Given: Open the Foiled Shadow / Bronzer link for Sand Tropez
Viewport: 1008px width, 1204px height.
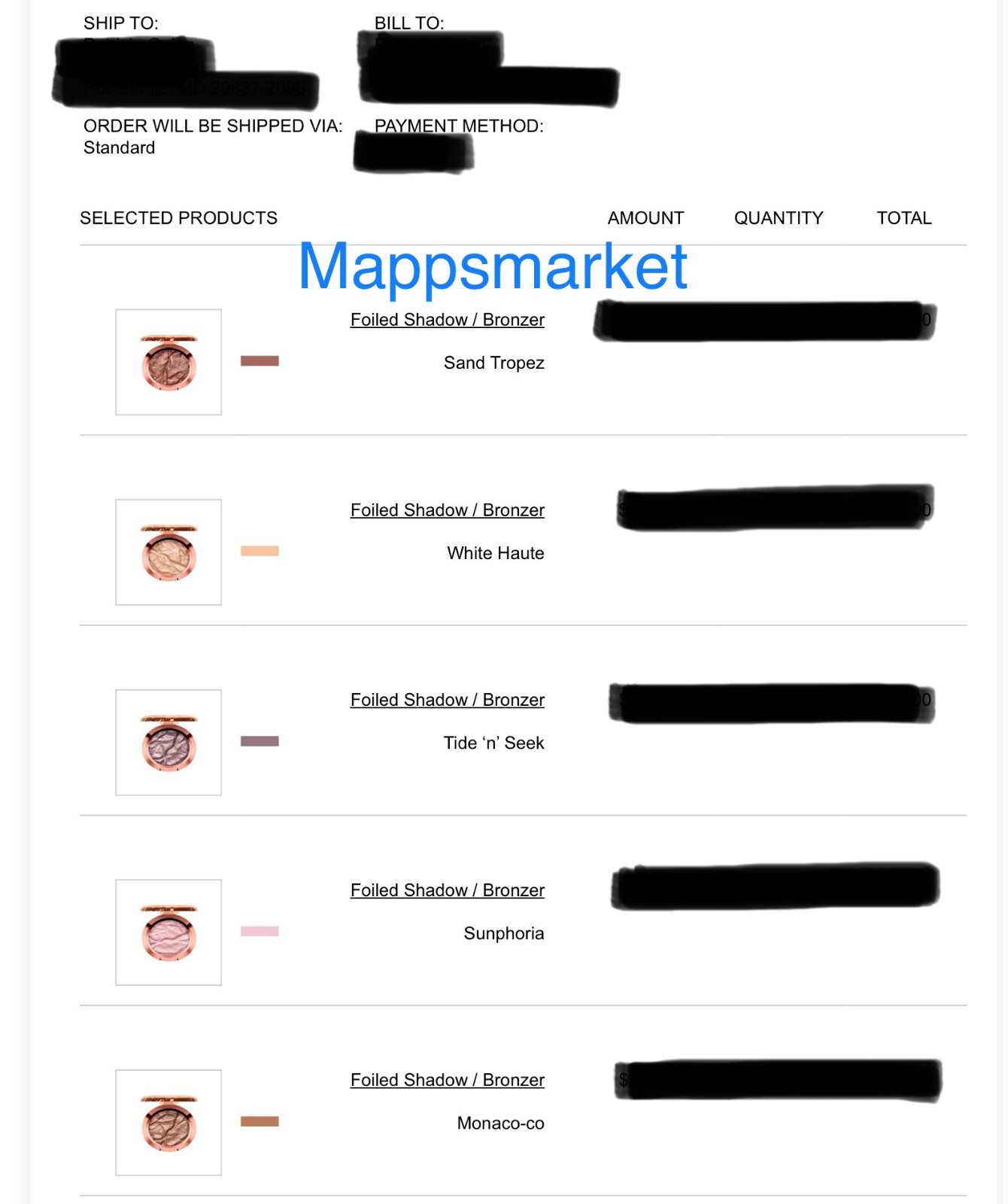Looking at the screenshot, I should [447, 320].
